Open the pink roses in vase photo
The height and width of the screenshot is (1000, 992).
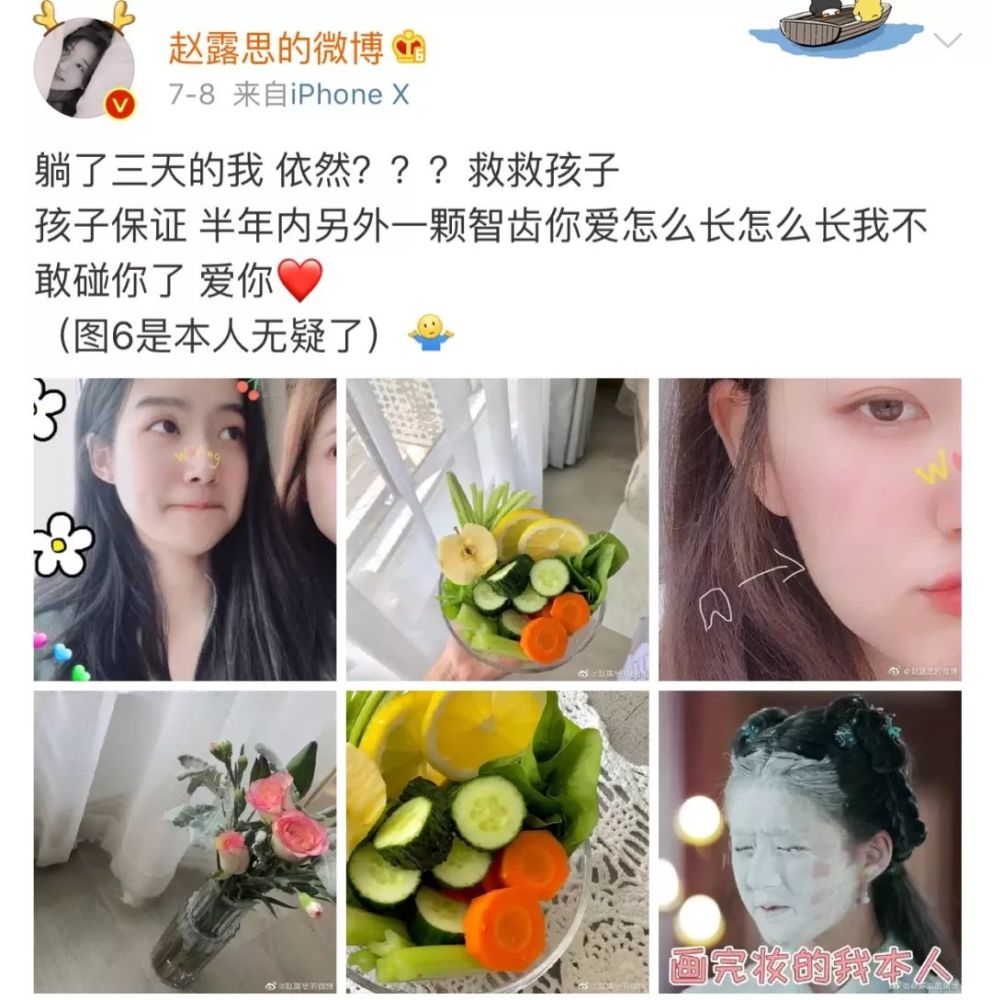(x=185, y=841)
